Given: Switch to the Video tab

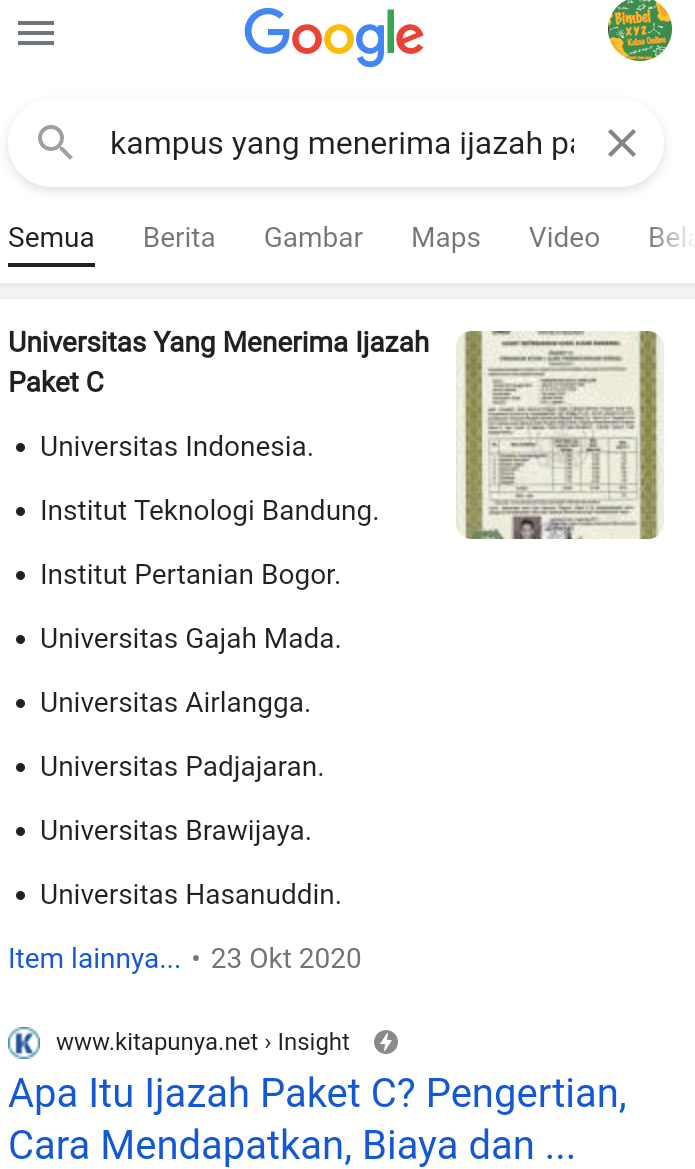Looking at the screenshot, I should [x=564, y=238].
